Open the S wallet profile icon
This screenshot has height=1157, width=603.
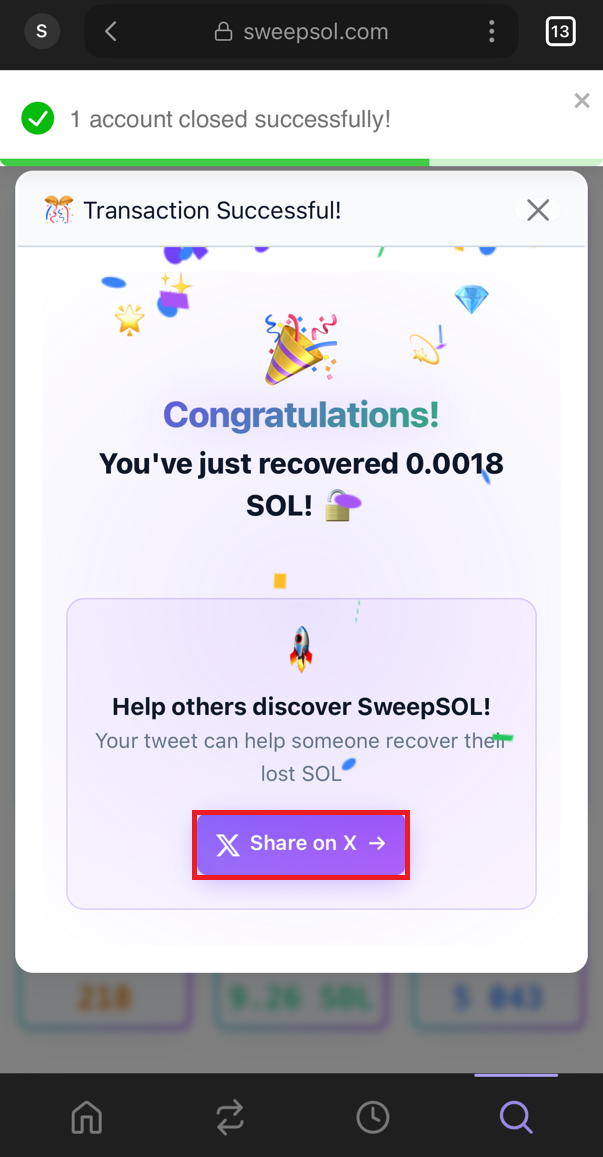click(x=42, y=31)
